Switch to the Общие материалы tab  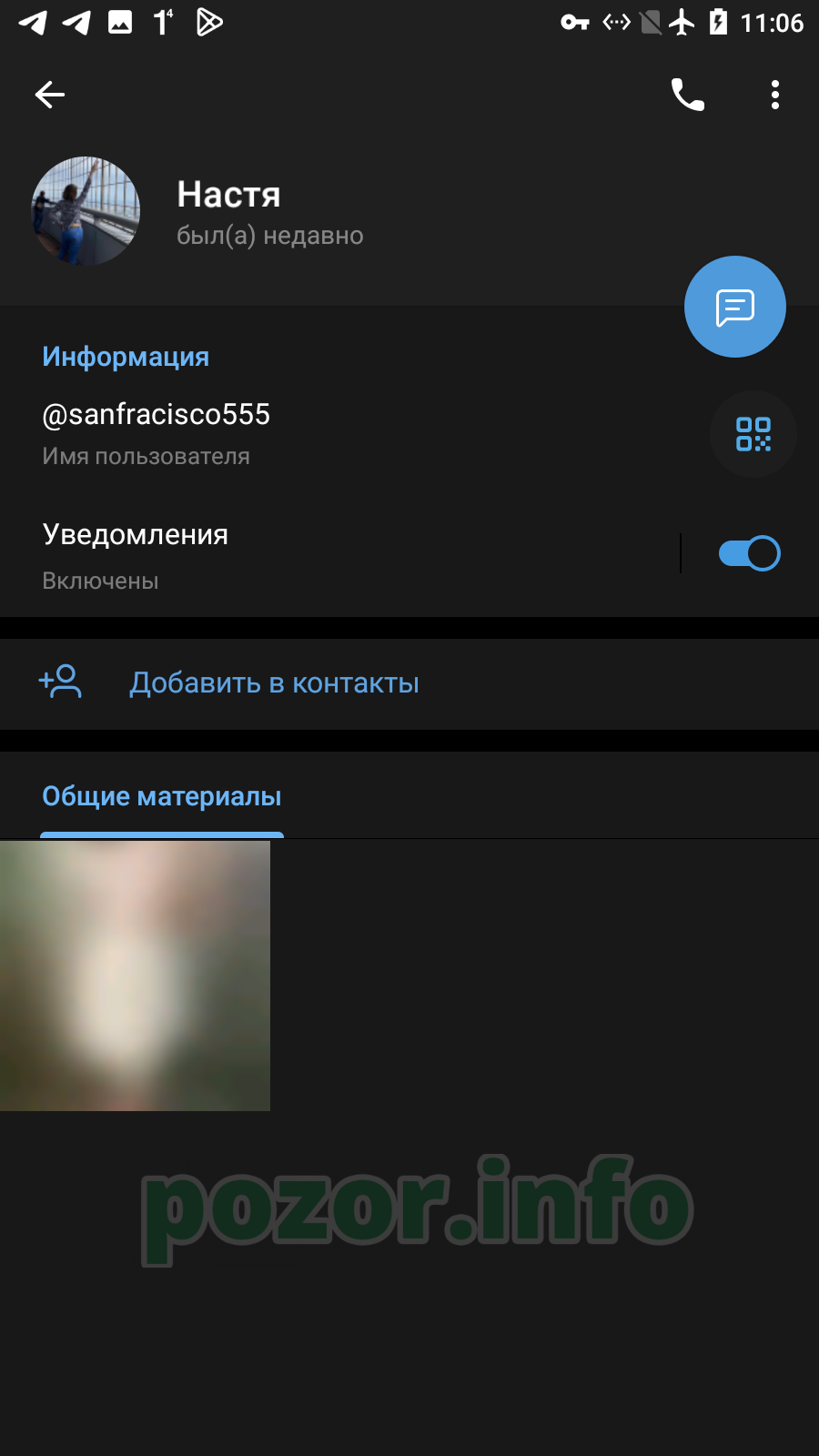(162, 796)
